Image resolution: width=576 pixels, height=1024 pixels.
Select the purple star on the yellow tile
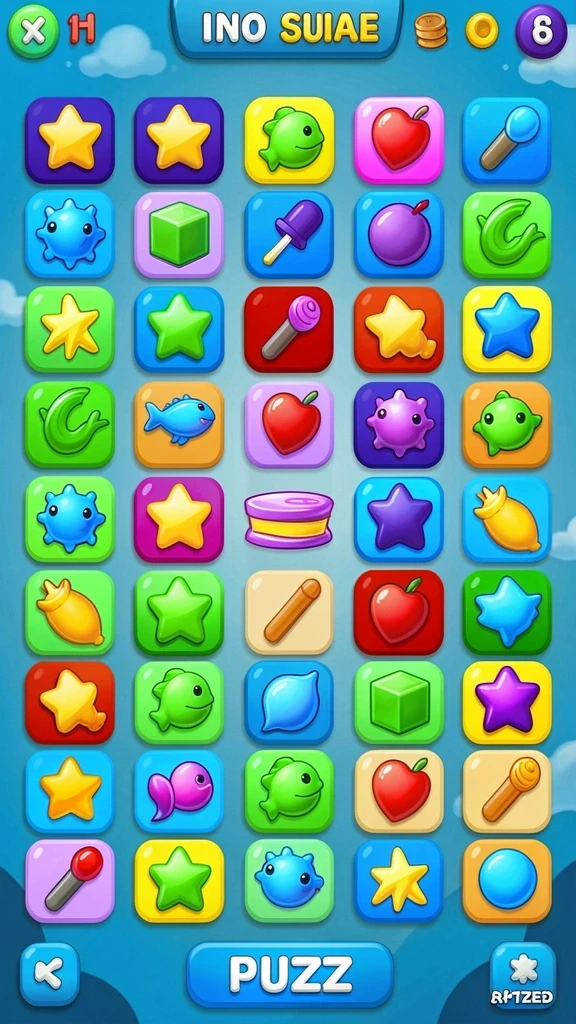[507, 703]
